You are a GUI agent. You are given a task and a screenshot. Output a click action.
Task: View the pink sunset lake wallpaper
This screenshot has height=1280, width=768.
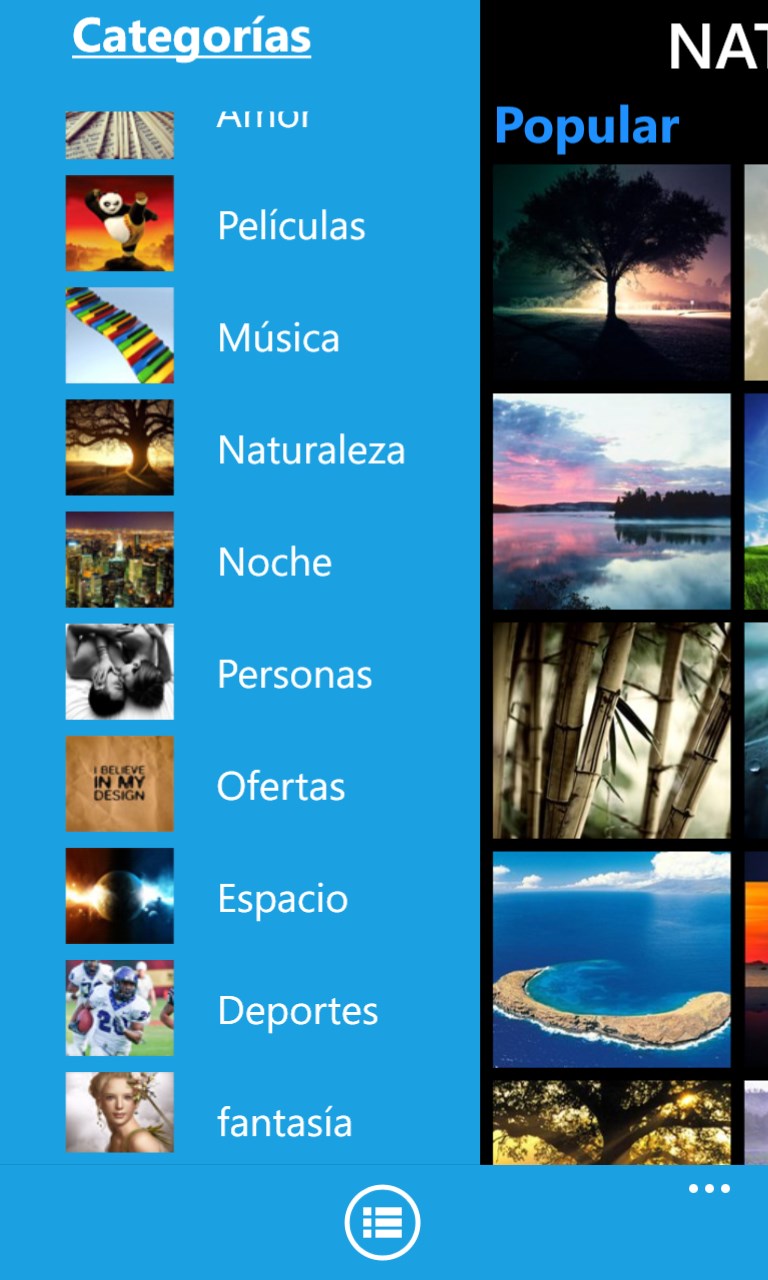click(x=612, y=501)
